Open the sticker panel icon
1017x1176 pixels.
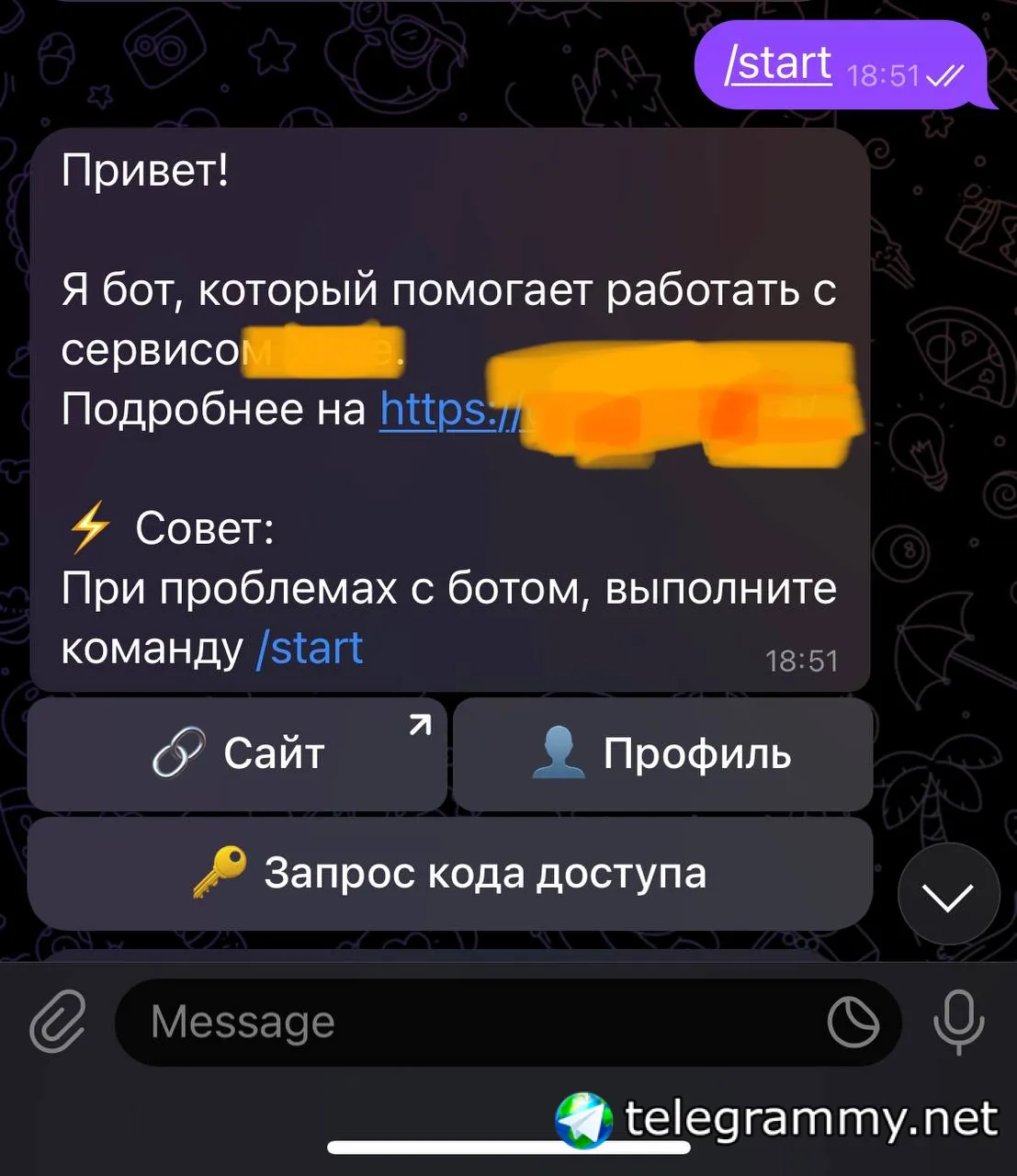[853, 1022]
